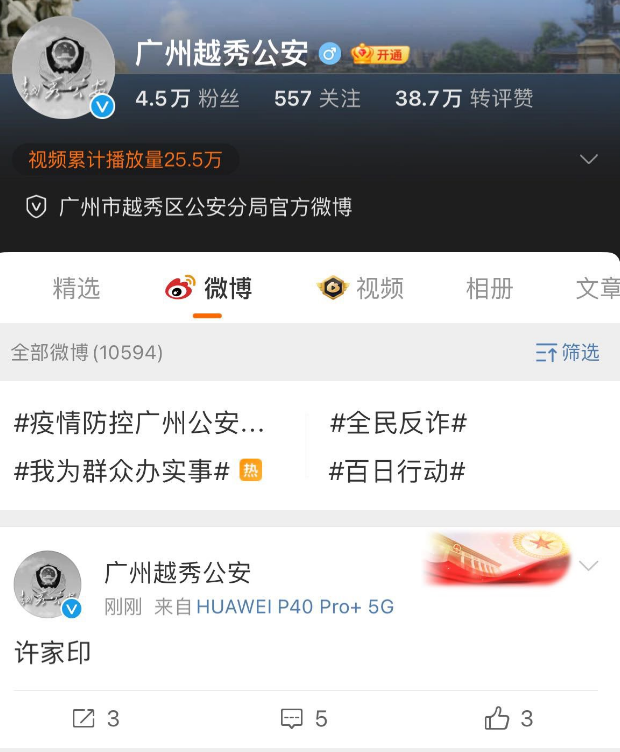Open the 广州越秀公安 profile avatar
Image resolution: width=620 pixels, height=752 pixels.
click(x=62, y=68)
